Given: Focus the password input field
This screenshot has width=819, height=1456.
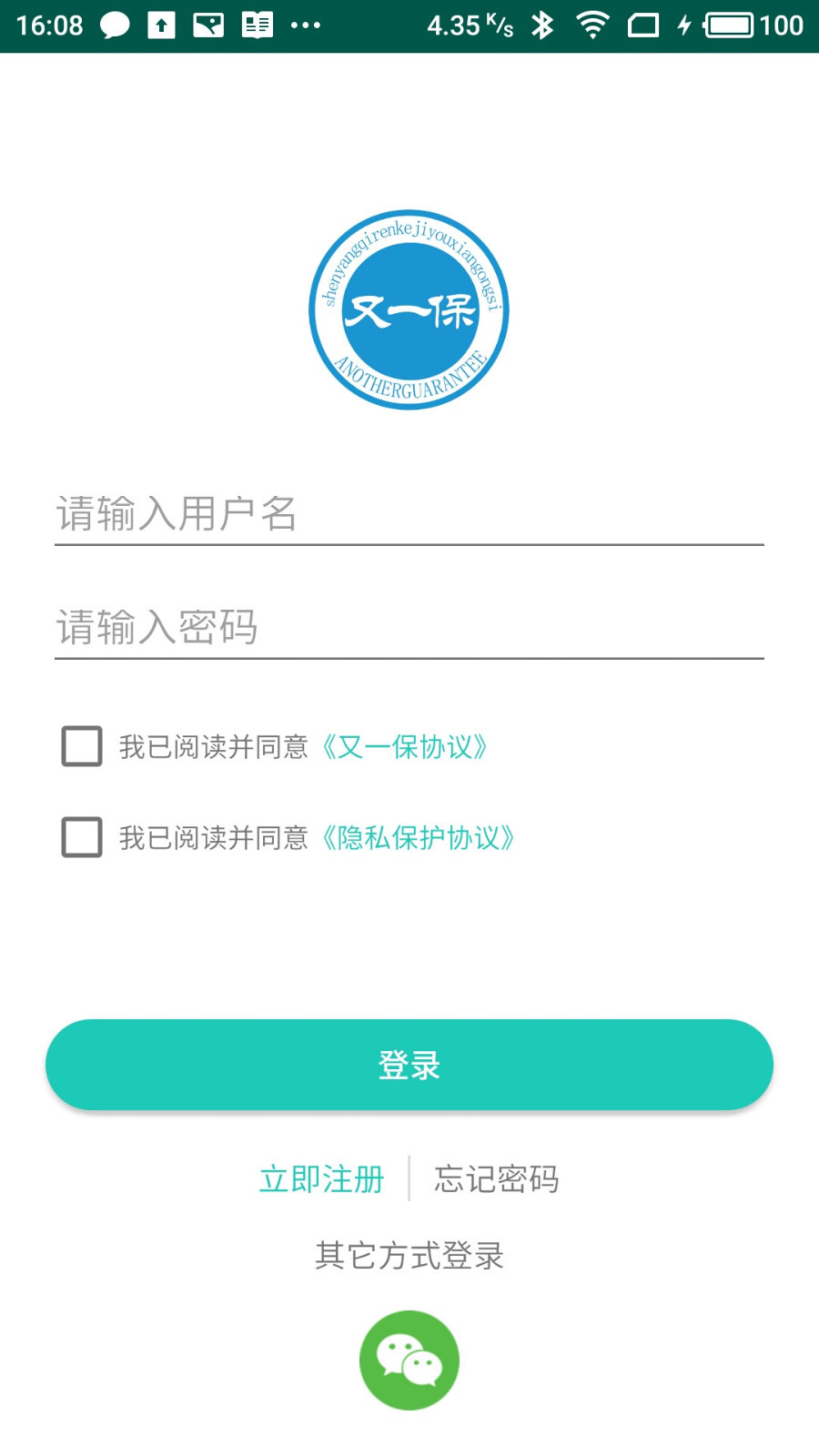Looking at the screenshot, I should click(x=409, y=628).
